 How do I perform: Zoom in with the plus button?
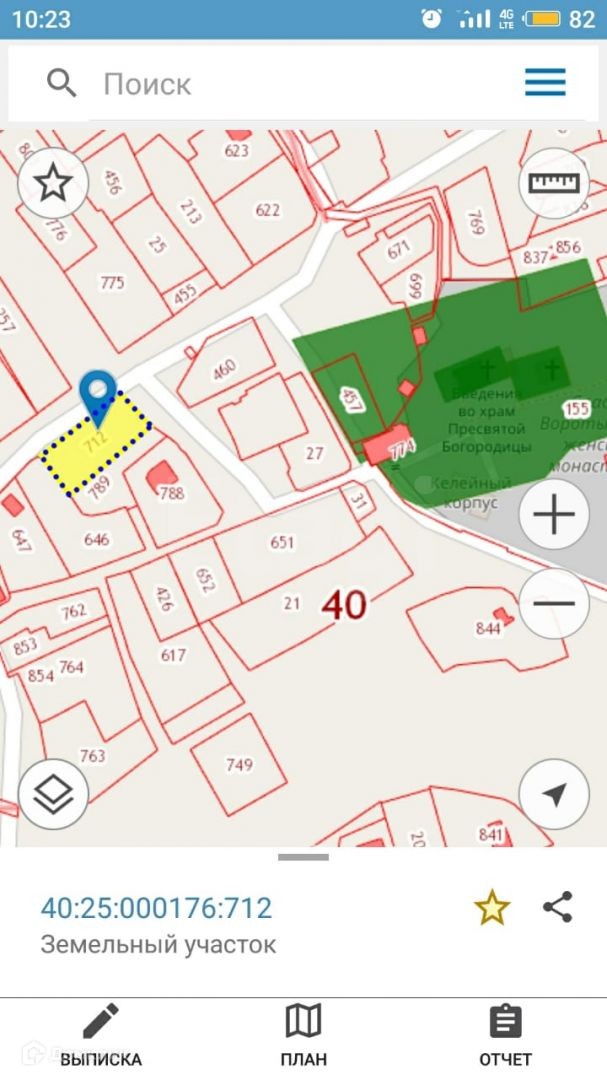pyautogui.click(x=554, y=515)
